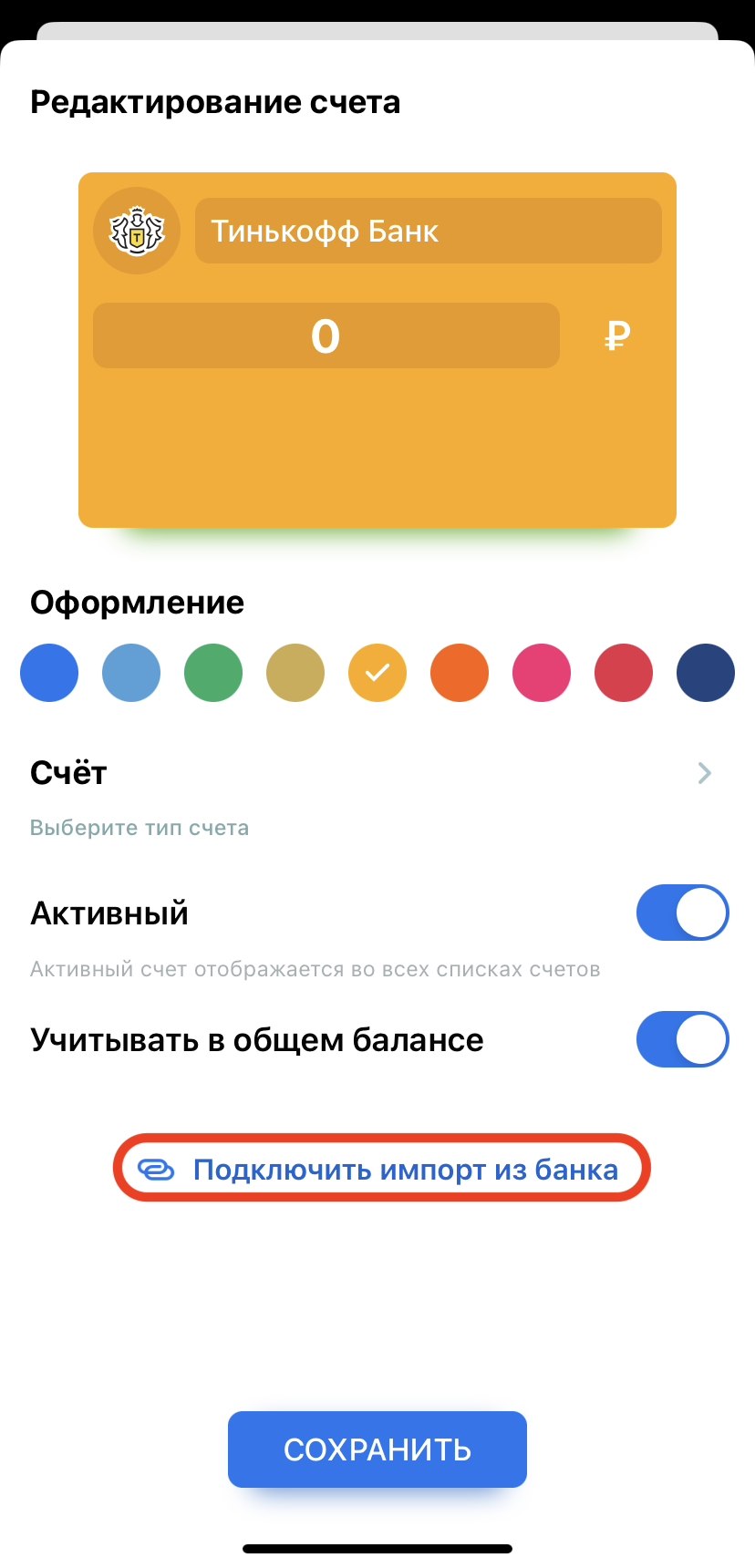Save changes with СОХРАНИТЬ button
Screen dimensions: 755x1568
(377, 1449)
